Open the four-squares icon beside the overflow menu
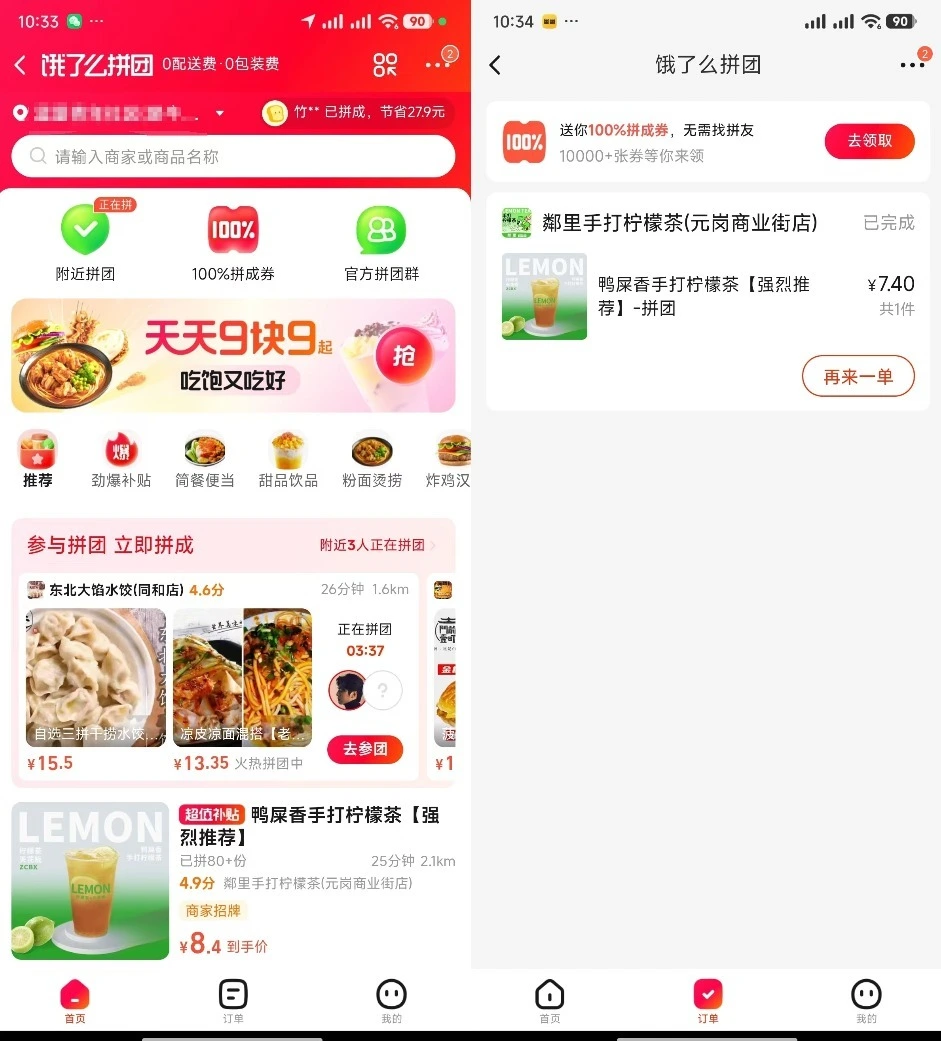This screenshot has height=1041, width=941. [385, 65]
